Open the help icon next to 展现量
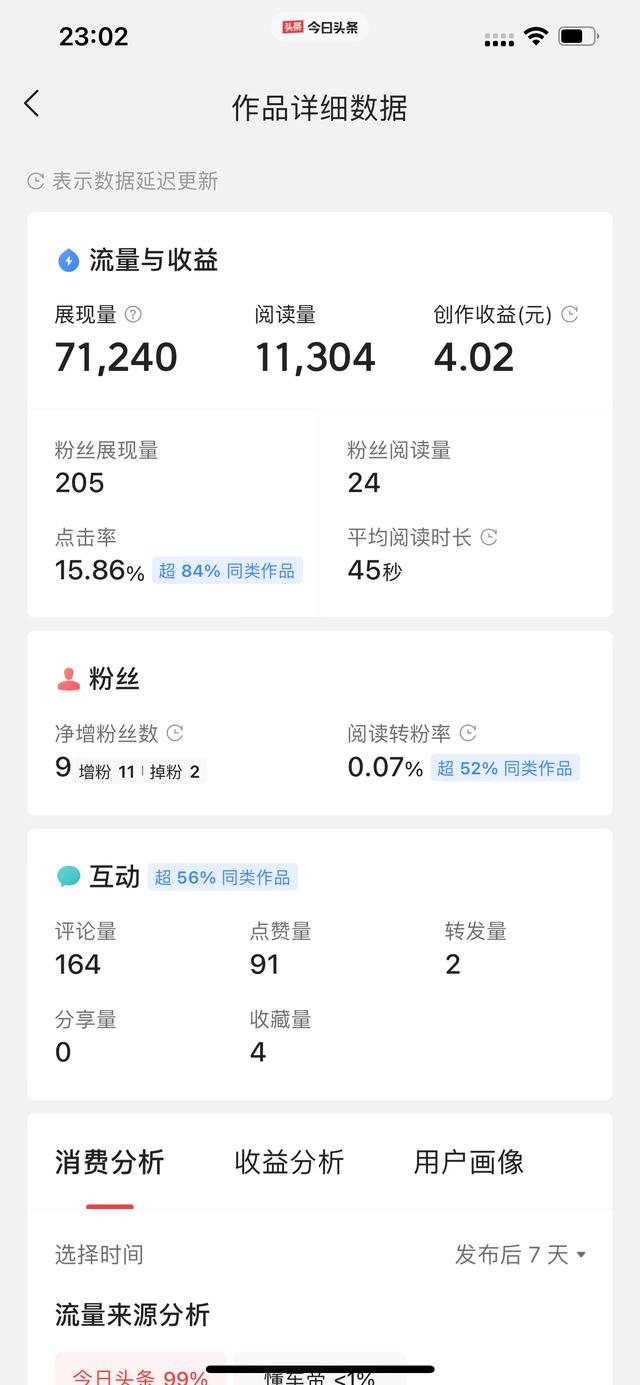Screen dimensions: 640x1385 pos(133,314)
